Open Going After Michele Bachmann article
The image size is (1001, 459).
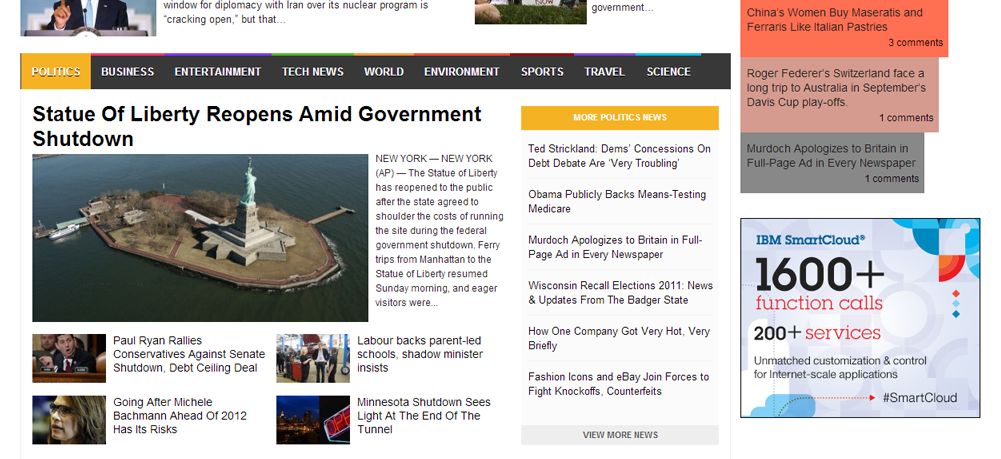179,415
